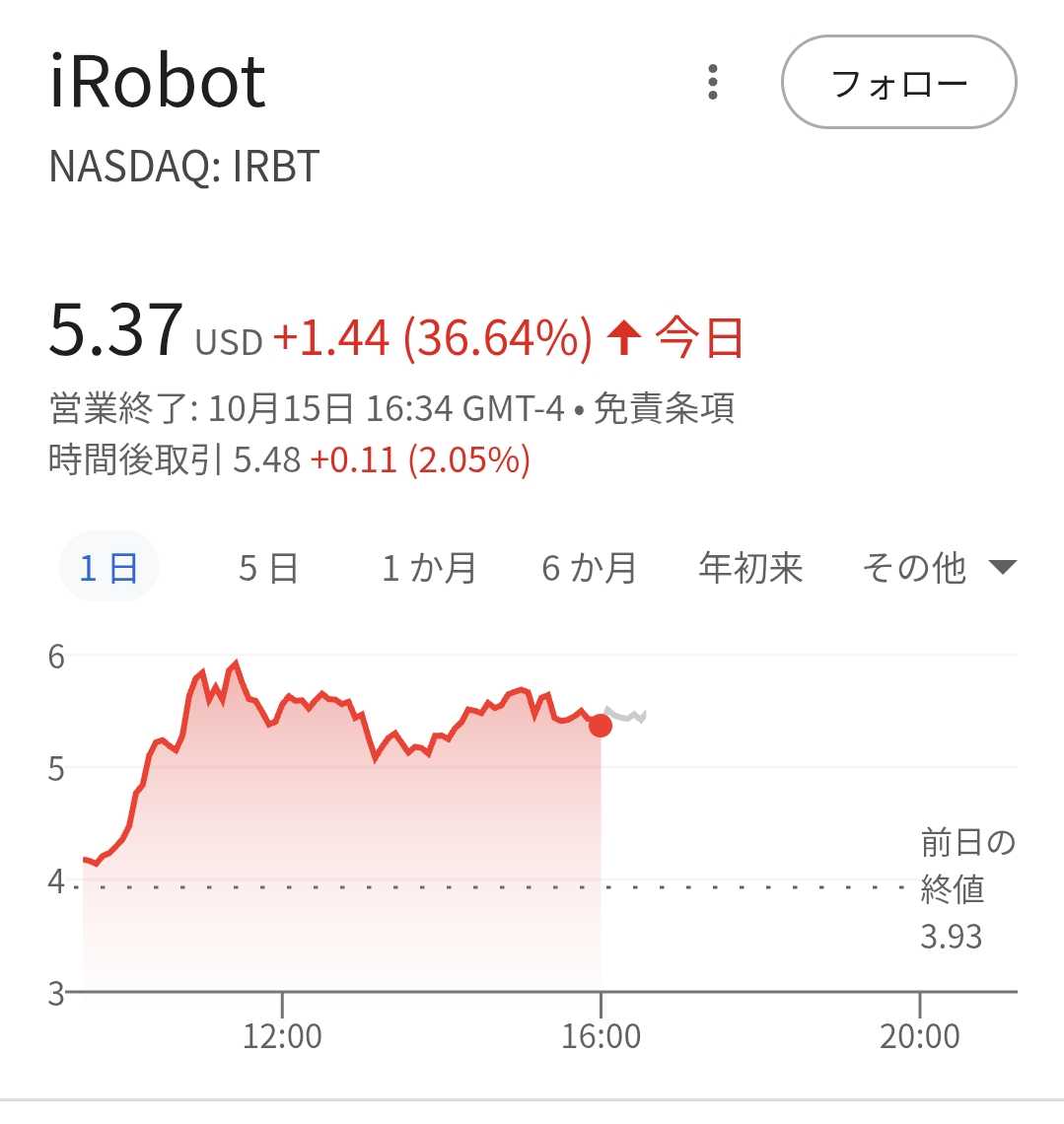Show the 1か月 price chart
This screenshot has height=1124, width=1064.
pyautogui.click(x=429, y=568)
